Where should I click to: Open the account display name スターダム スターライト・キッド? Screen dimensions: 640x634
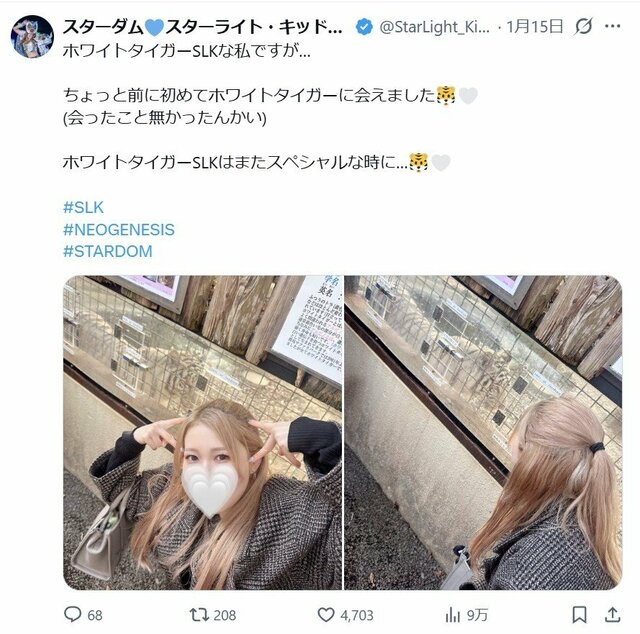point(203,25)
